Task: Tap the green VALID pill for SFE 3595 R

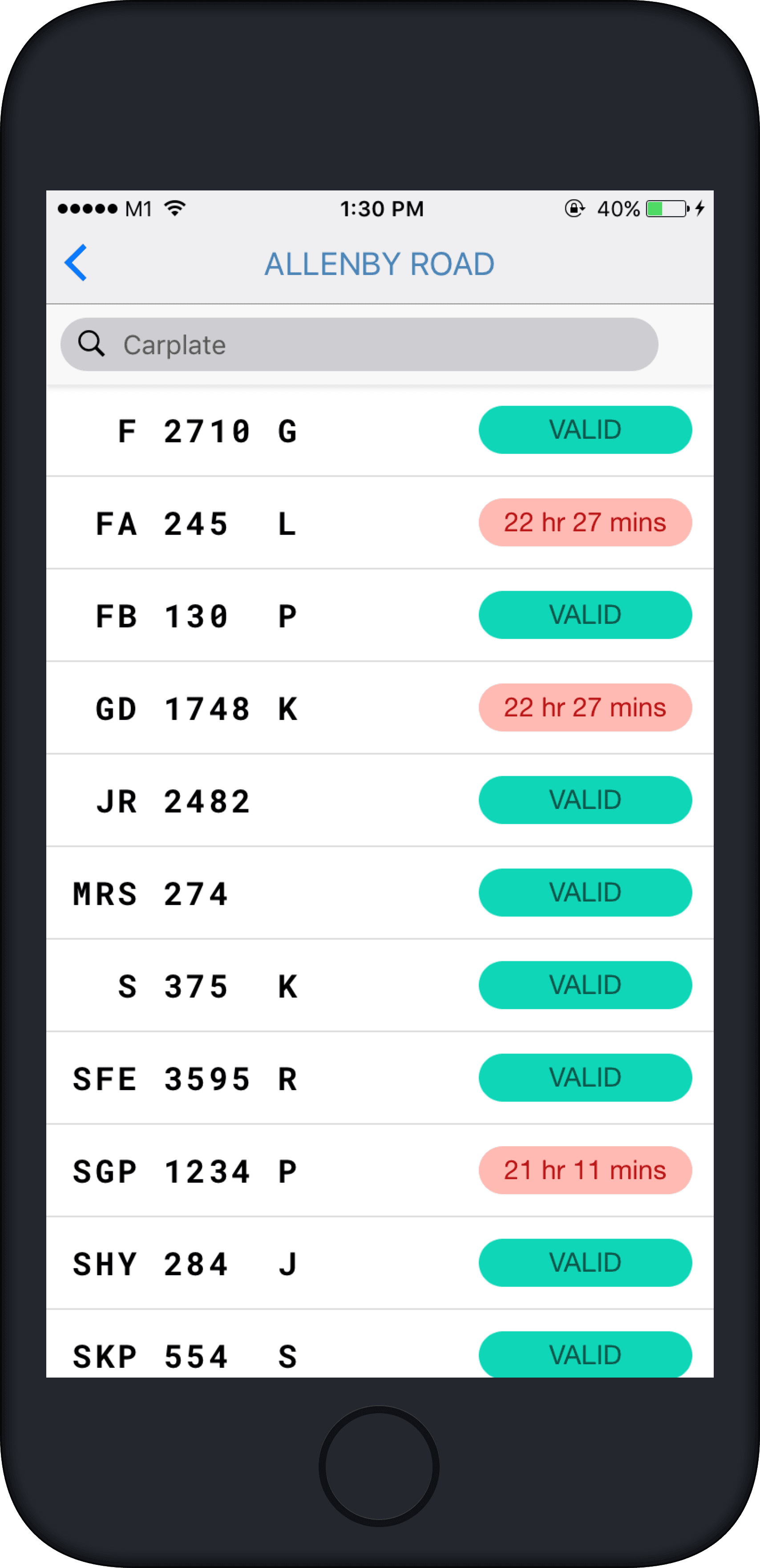Action: pos(585,1077)
